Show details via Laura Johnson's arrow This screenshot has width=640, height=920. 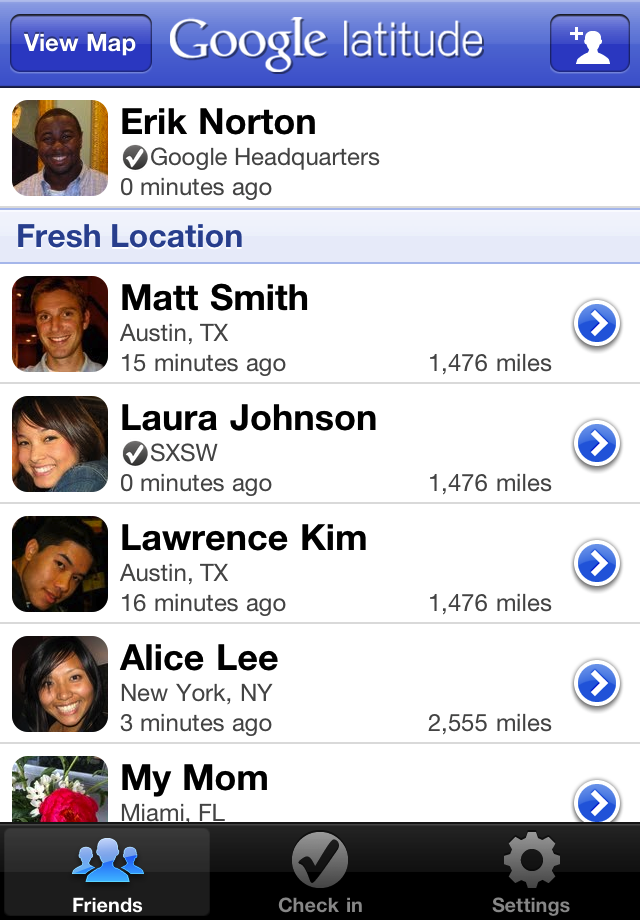[597, 444]
